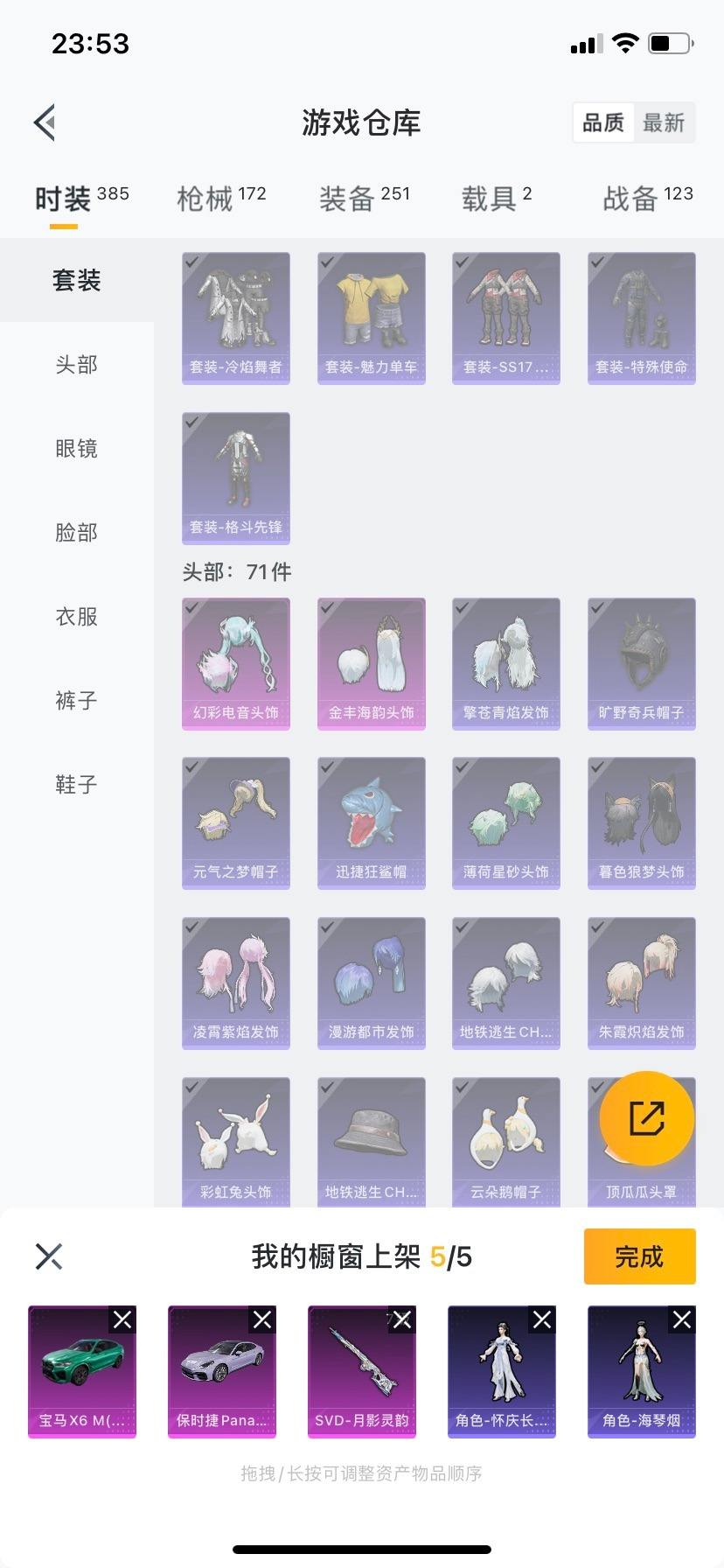This screenshot has width=724, height=1568.
Task: Close the 我的橱窗上架 panel
Action: tap(49, 1256)
